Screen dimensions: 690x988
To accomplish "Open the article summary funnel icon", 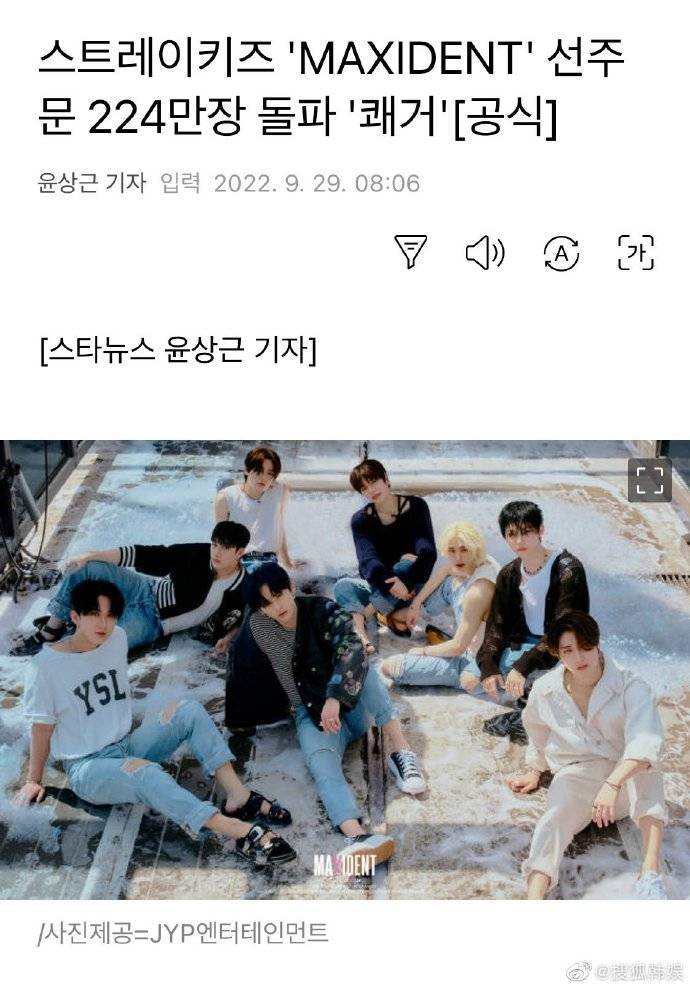I will (411, 252).
